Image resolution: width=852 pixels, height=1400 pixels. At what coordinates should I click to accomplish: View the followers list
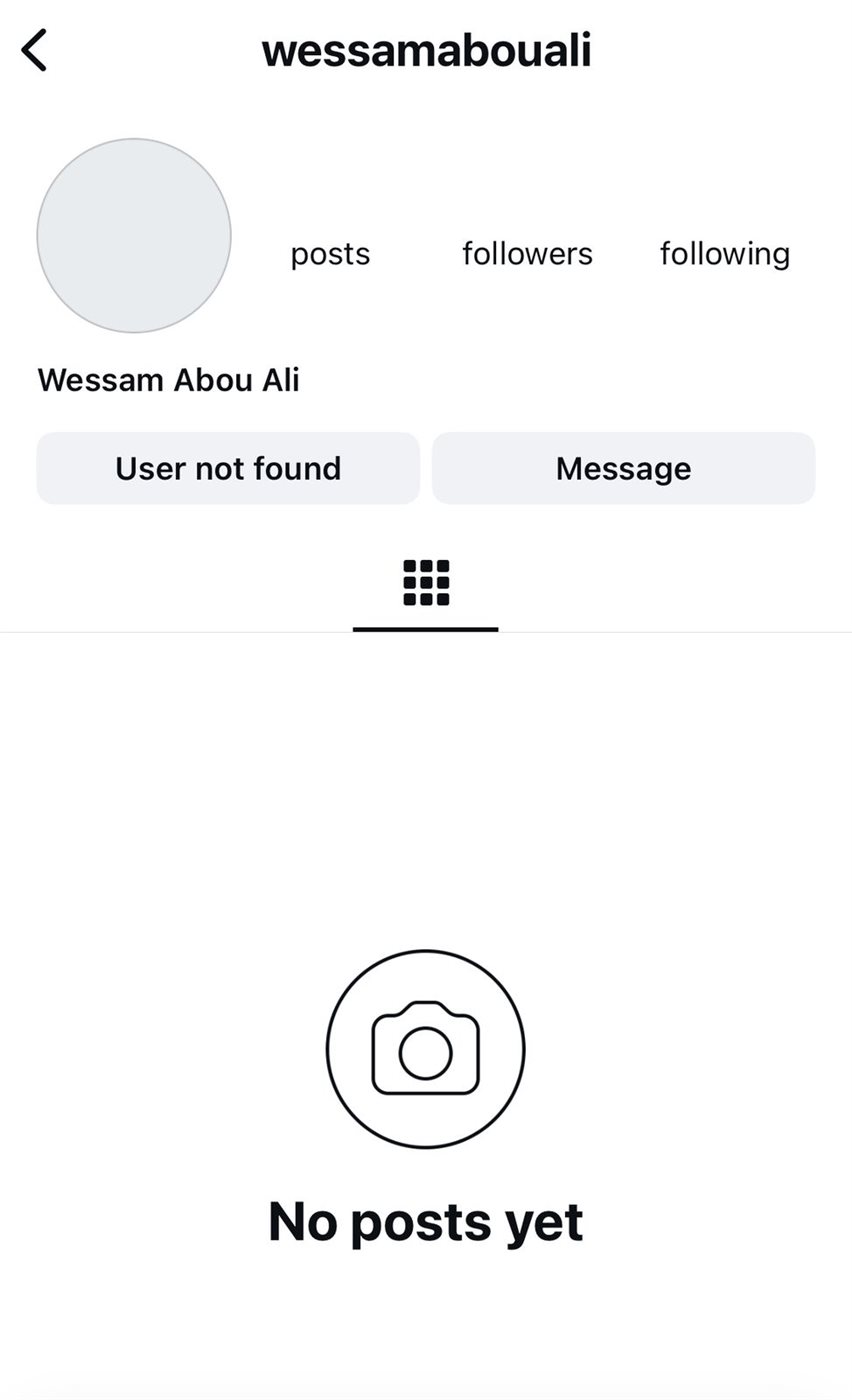click(x=527, y=253)
